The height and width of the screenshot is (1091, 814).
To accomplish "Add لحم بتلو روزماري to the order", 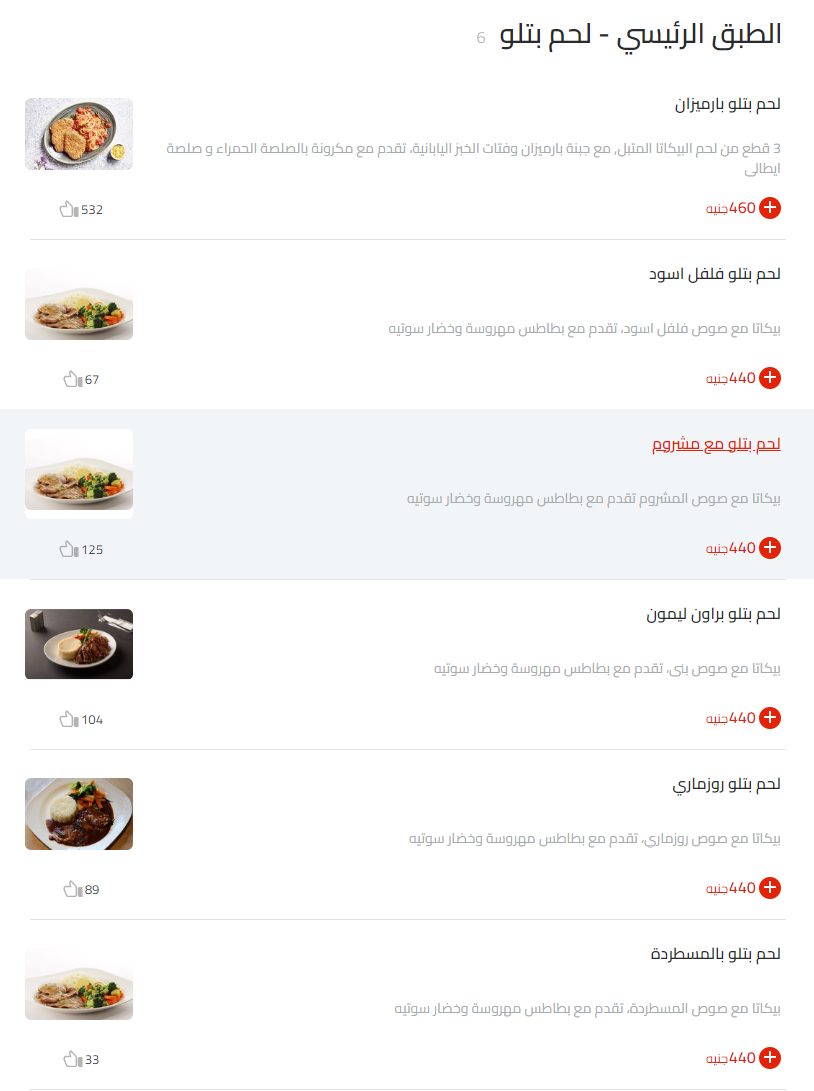I will point(769,887).
